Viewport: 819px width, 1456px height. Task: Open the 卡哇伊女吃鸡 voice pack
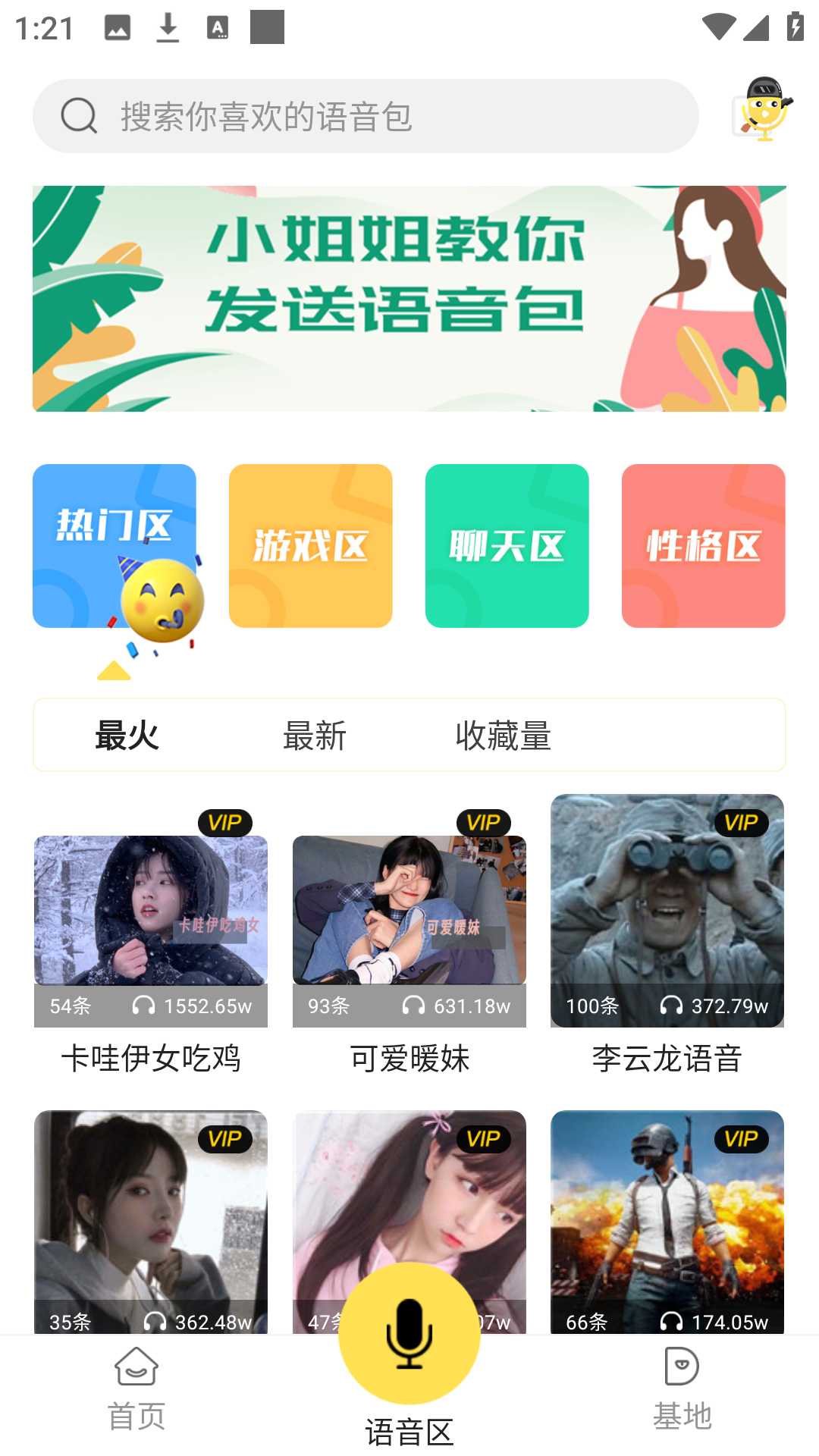click(151, 933)
